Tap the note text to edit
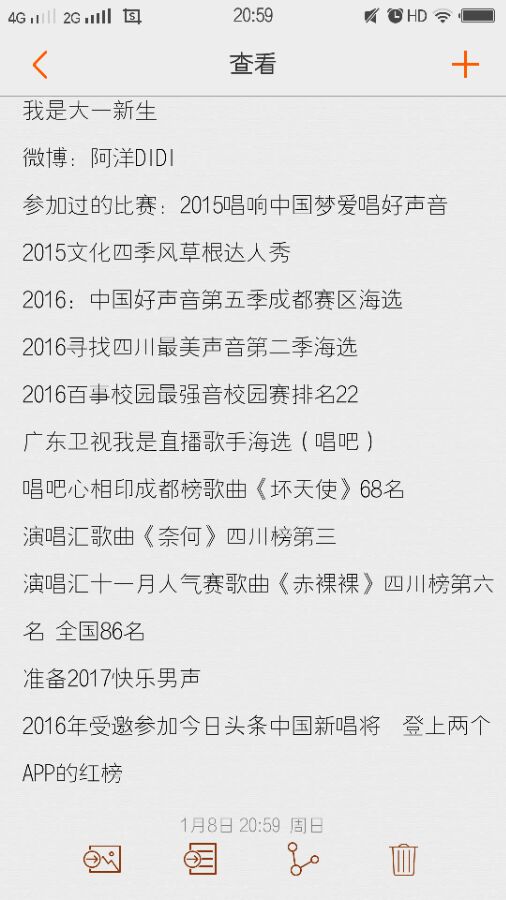The image size is (506, 900). (x=258, y=442)
